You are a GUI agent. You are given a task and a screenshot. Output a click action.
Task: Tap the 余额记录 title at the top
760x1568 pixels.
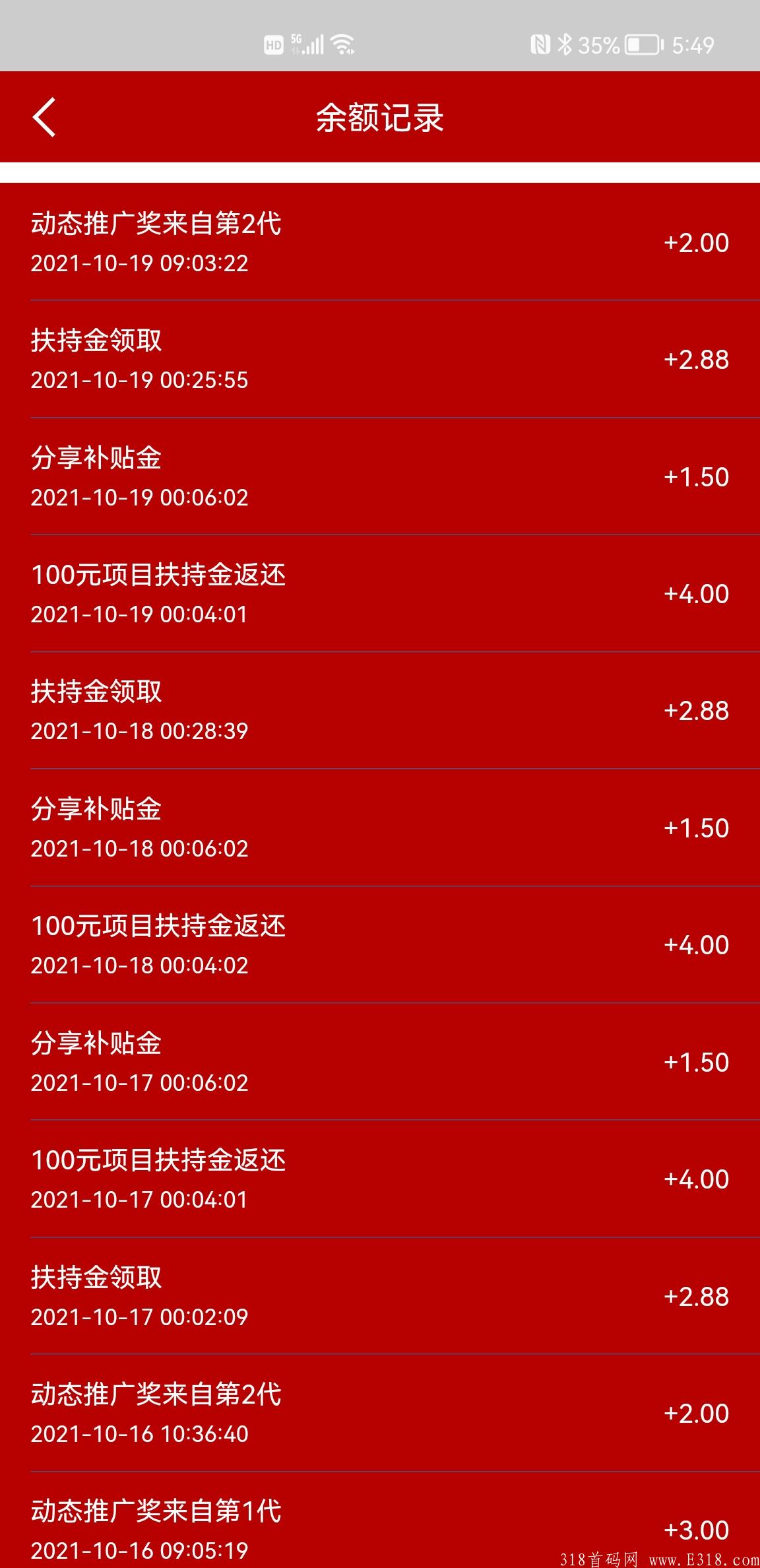[380, 117]
